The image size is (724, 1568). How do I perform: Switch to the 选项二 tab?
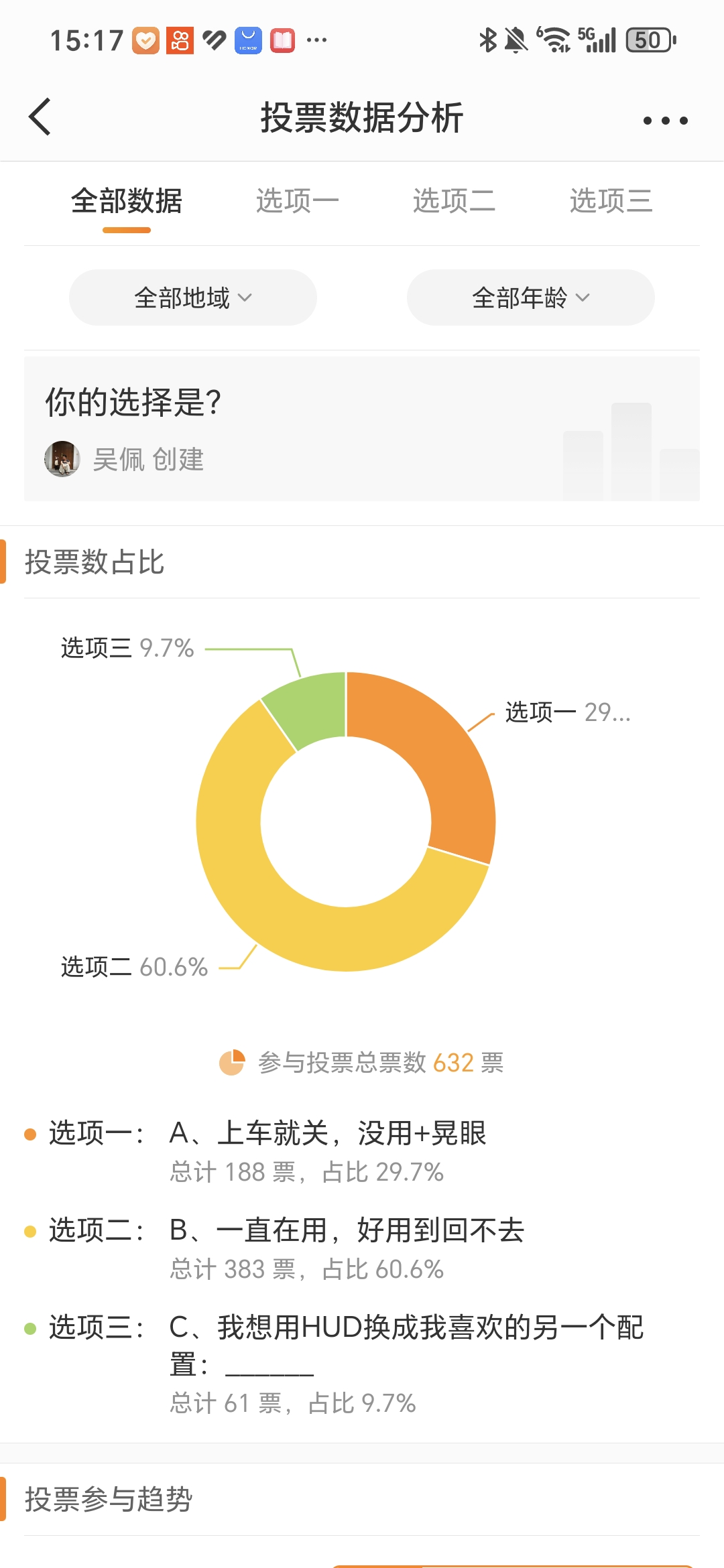(x=454, y=200)
